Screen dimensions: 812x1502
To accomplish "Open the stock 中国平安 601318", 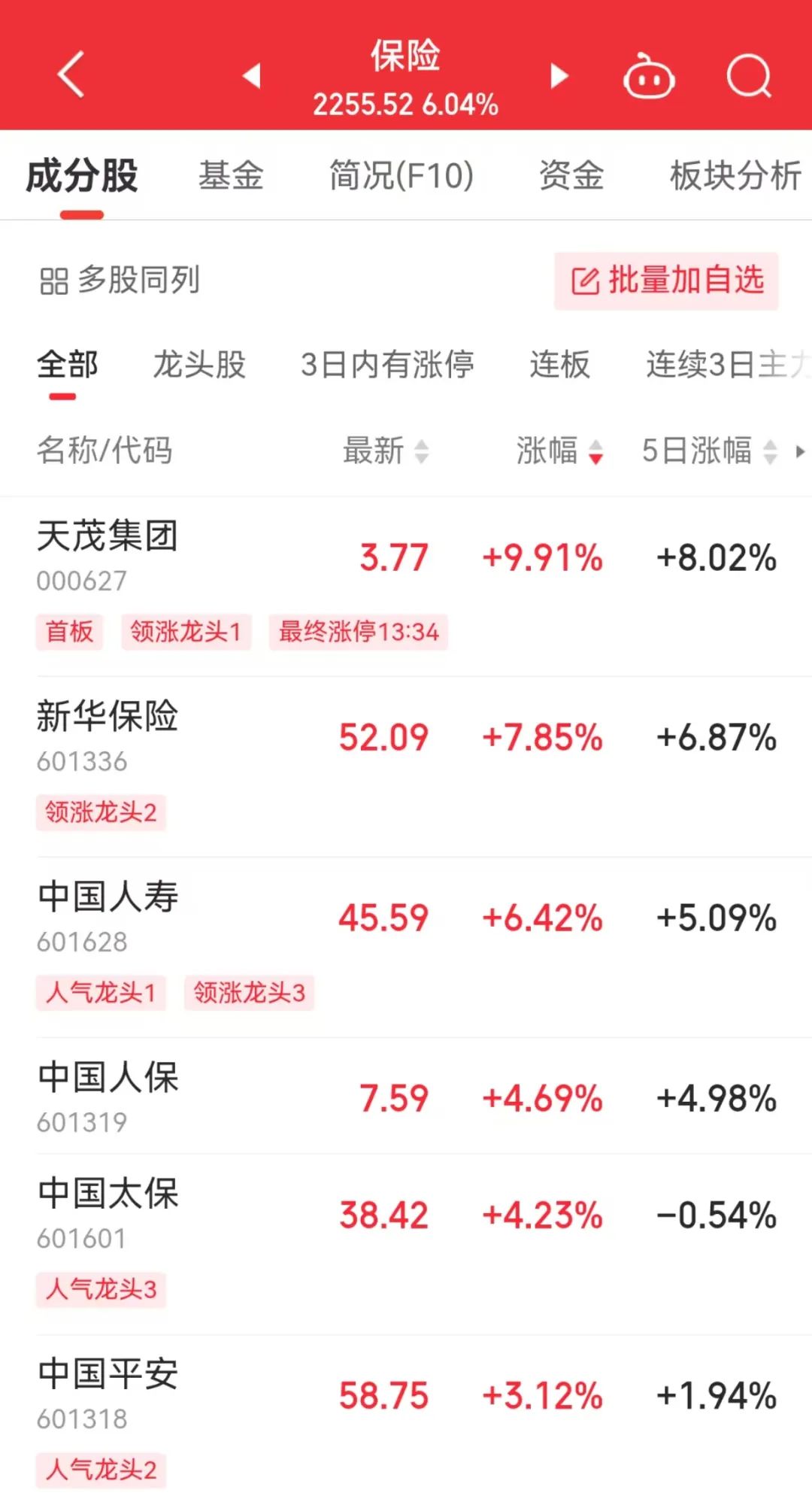I will click(x=108, y=1394).
